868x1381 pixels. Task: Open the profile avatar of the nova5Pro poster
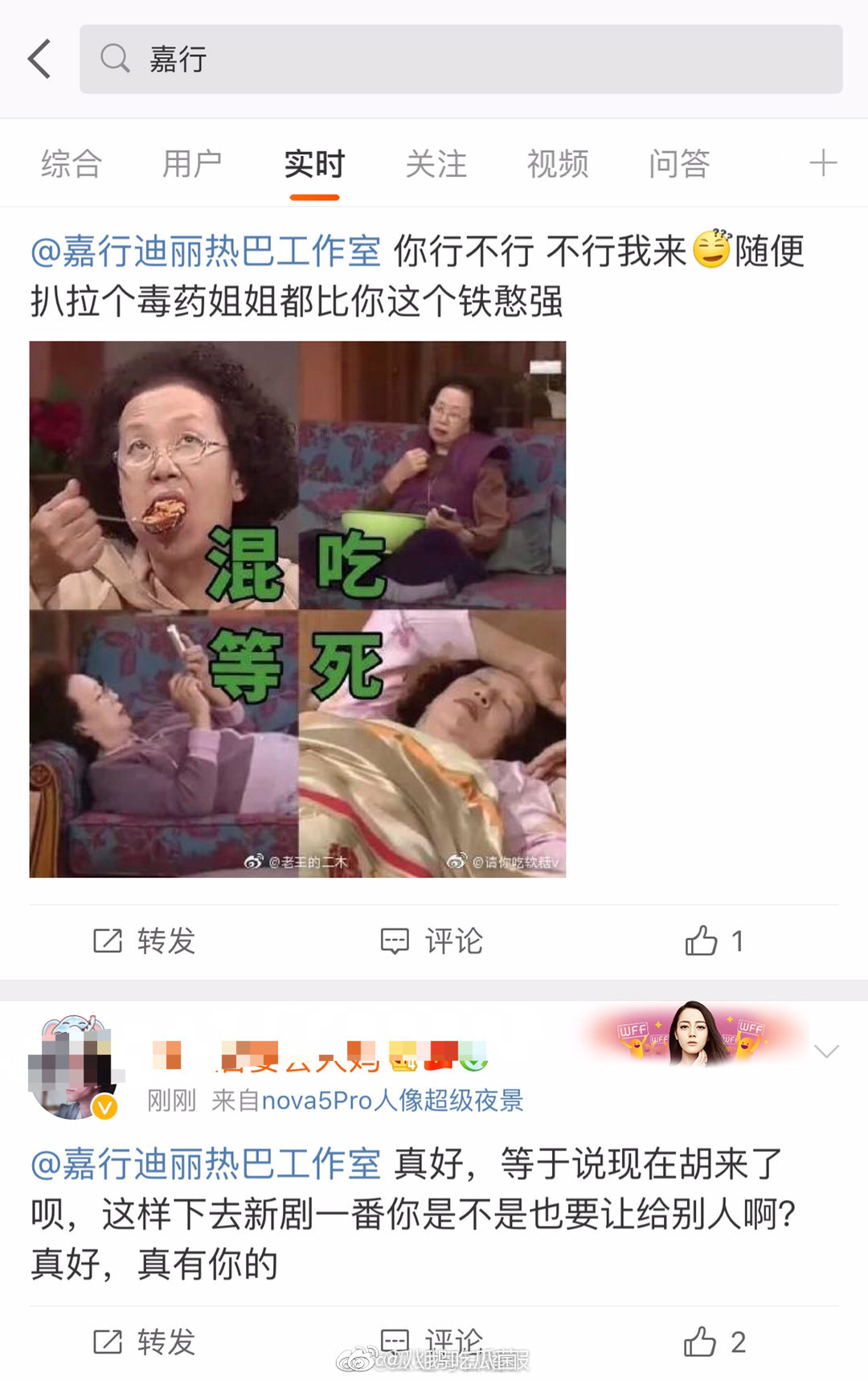[x=74, y=1067]
